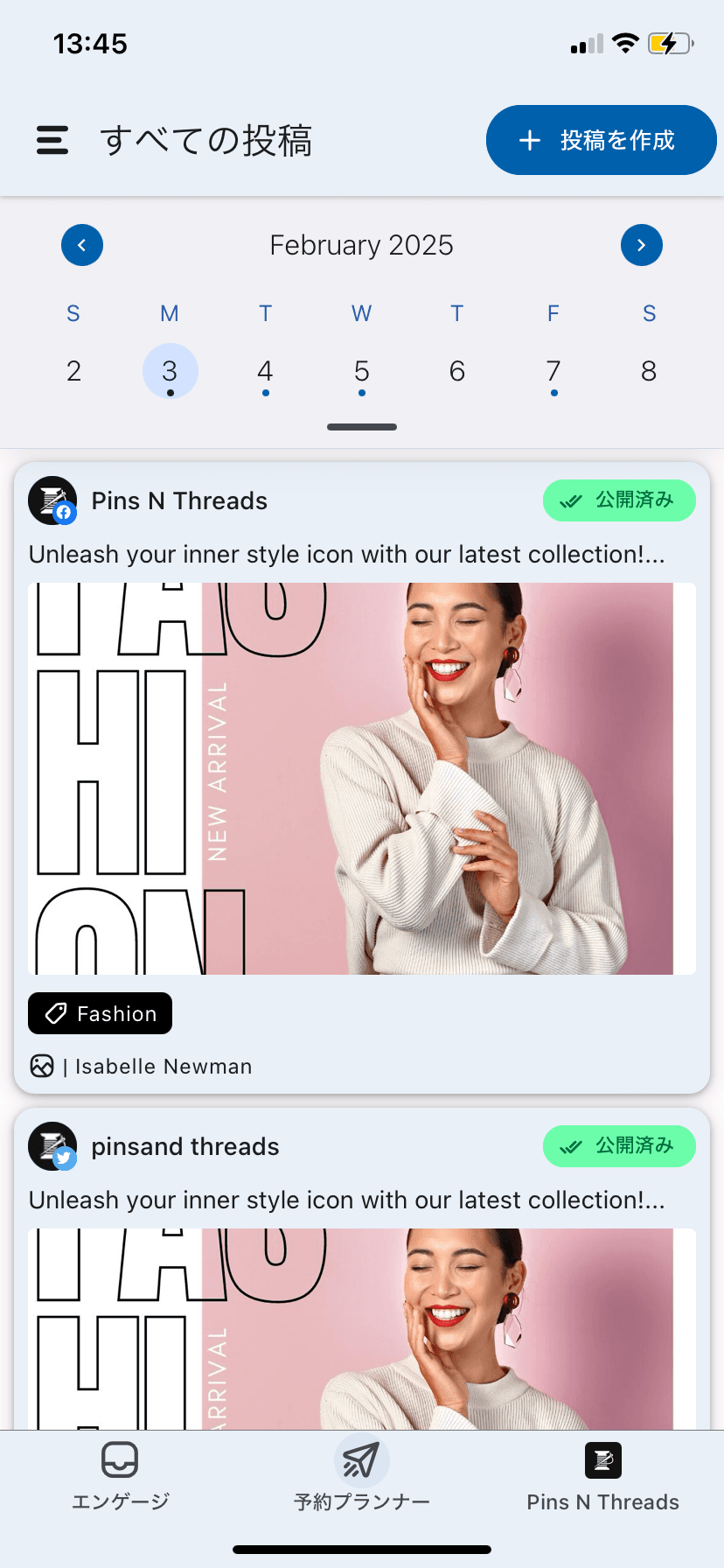This screenshot has height=1568, width=724.
Task: Switch to the エンゲージ tab
Action: click(x=120, y=1476)
